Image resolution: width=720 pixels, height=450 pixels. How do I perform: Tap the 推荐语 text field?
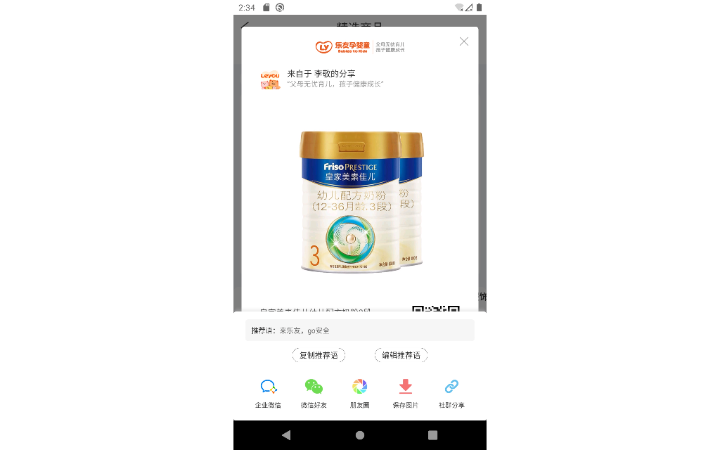click(360, 330)
